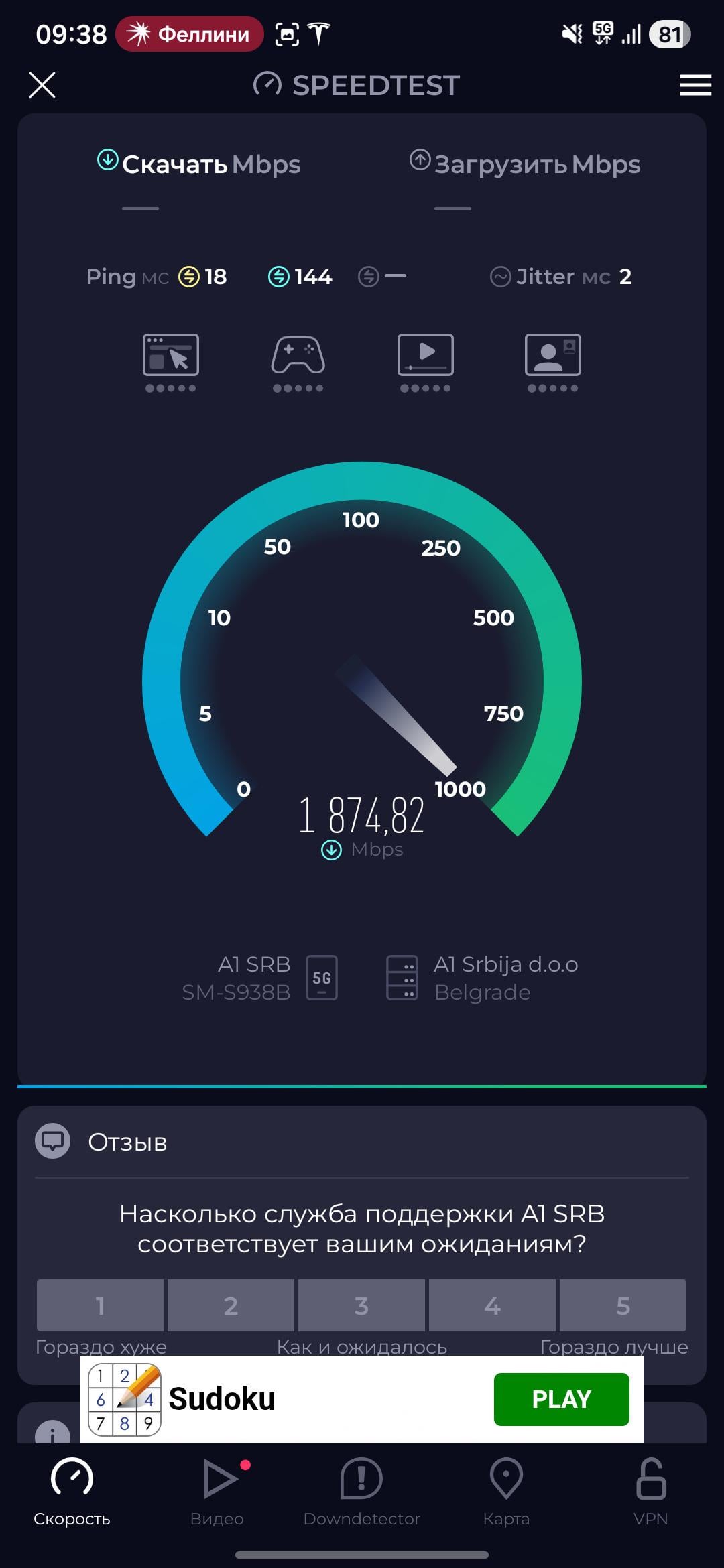724x1568 pixels.
Task: Rate A1 SRB support as 1
Action: click(x=100, y=1305)
